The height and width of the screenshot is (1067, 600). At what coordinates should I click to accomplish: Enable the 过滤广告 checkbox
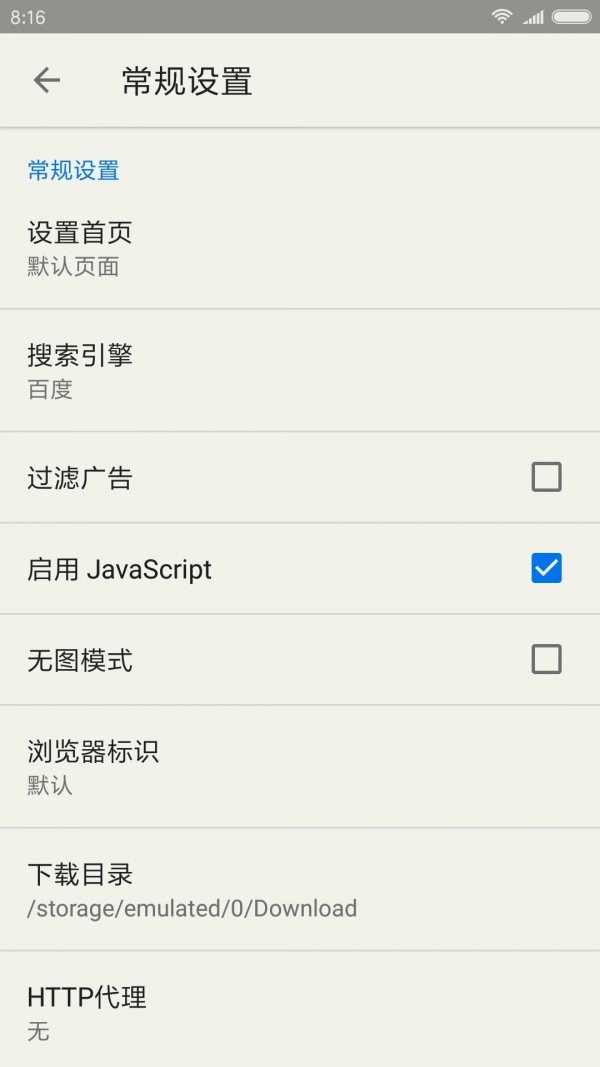pos(546,477)
